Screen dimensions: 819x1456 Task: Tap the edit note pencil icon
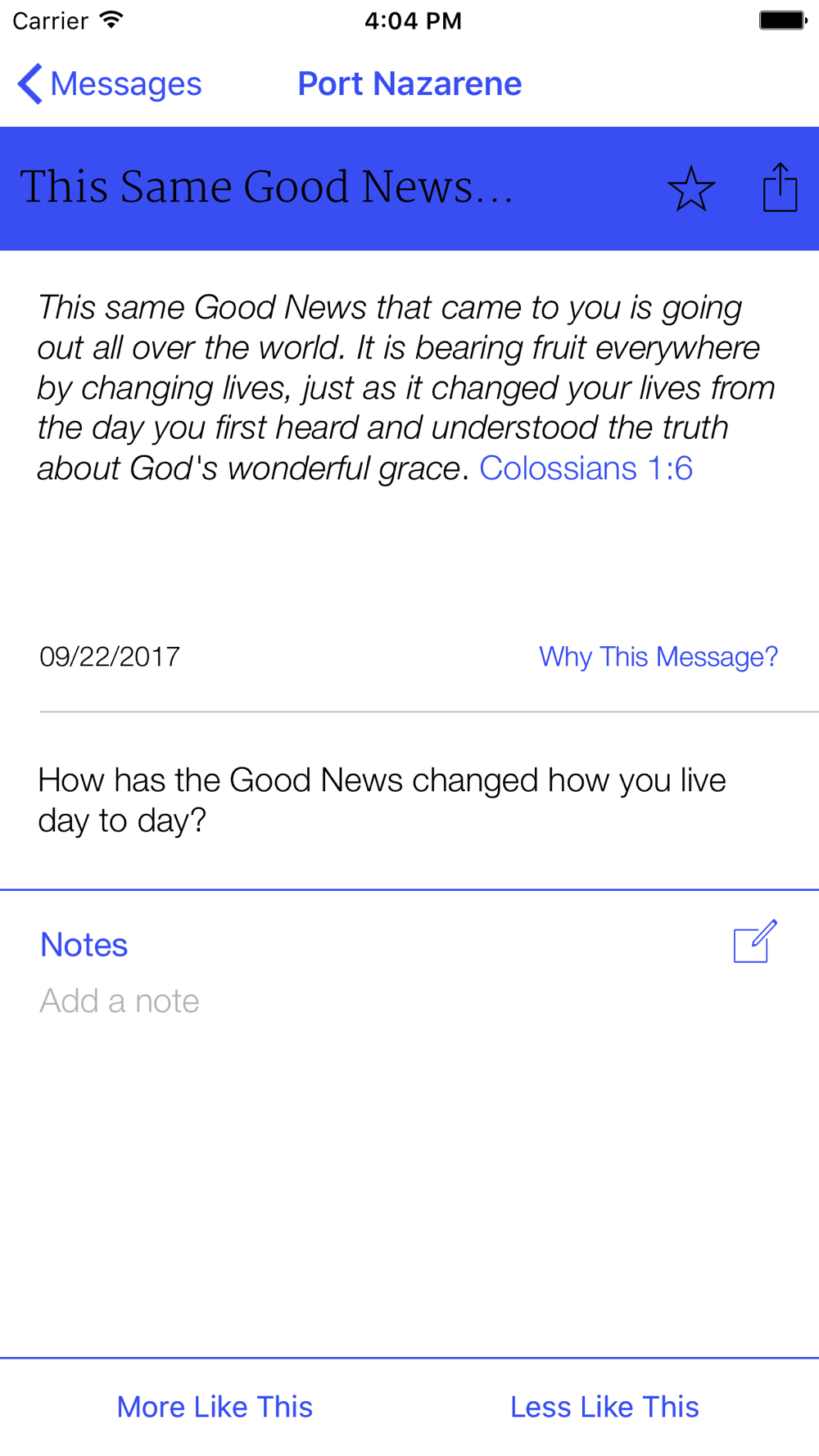click(x=755, y=941)
